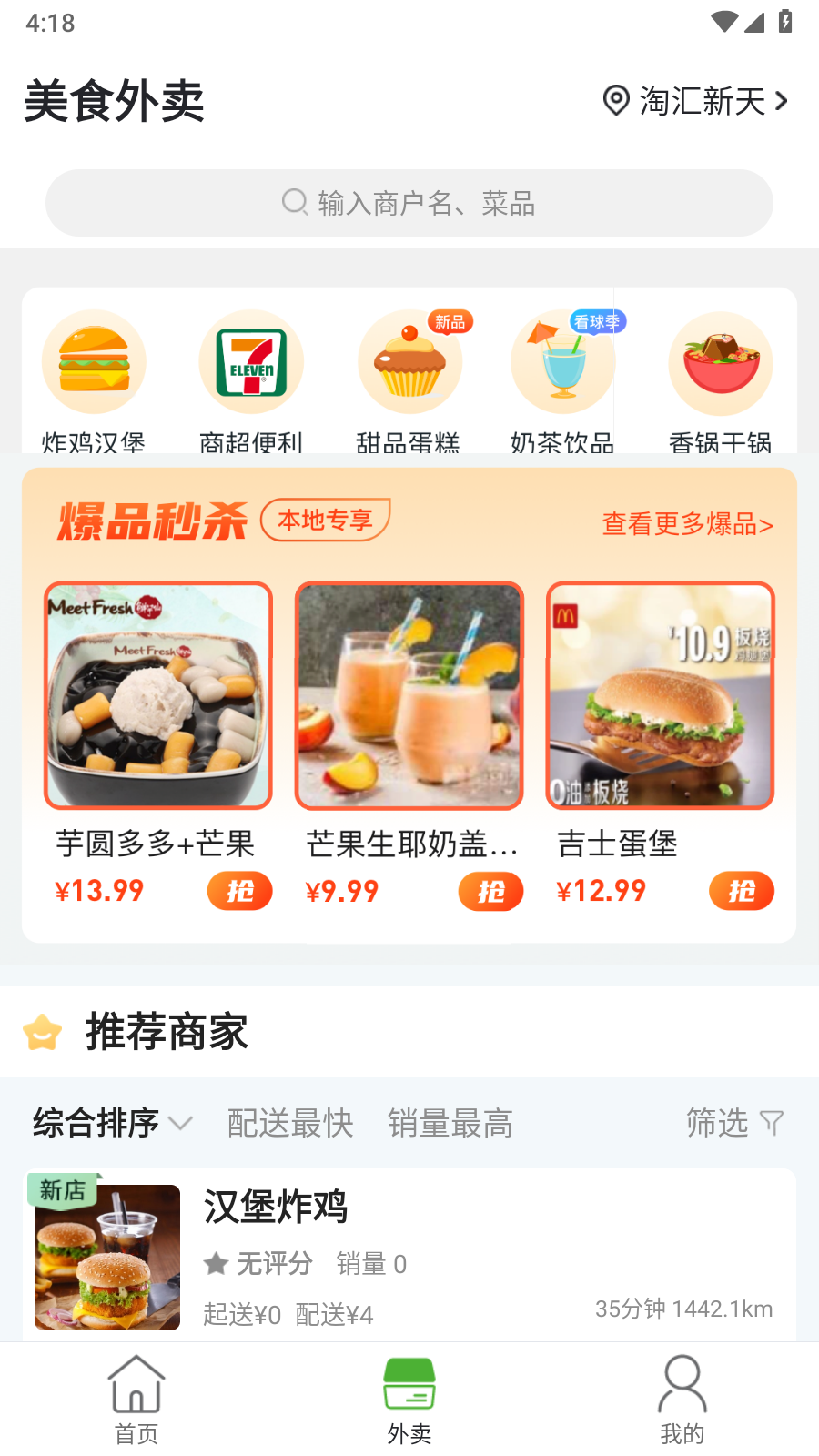Click the search input field
This screenshot has height=1456, width=819.
409,203
